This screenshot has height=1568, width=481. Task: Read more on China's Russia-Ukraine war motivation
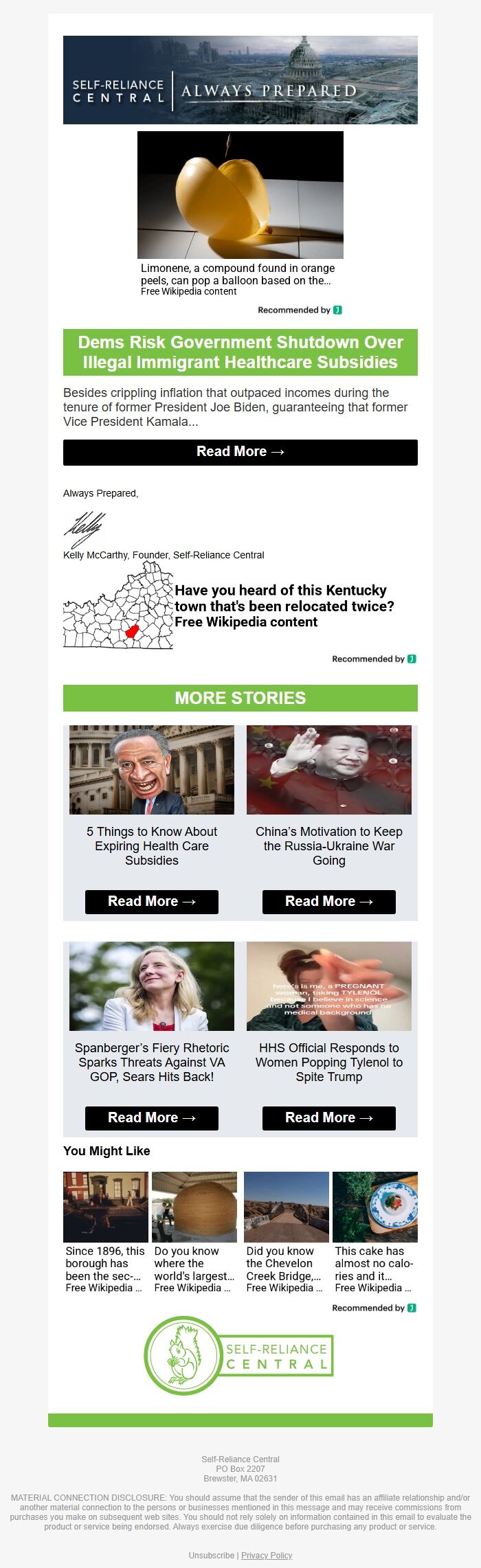329,902
